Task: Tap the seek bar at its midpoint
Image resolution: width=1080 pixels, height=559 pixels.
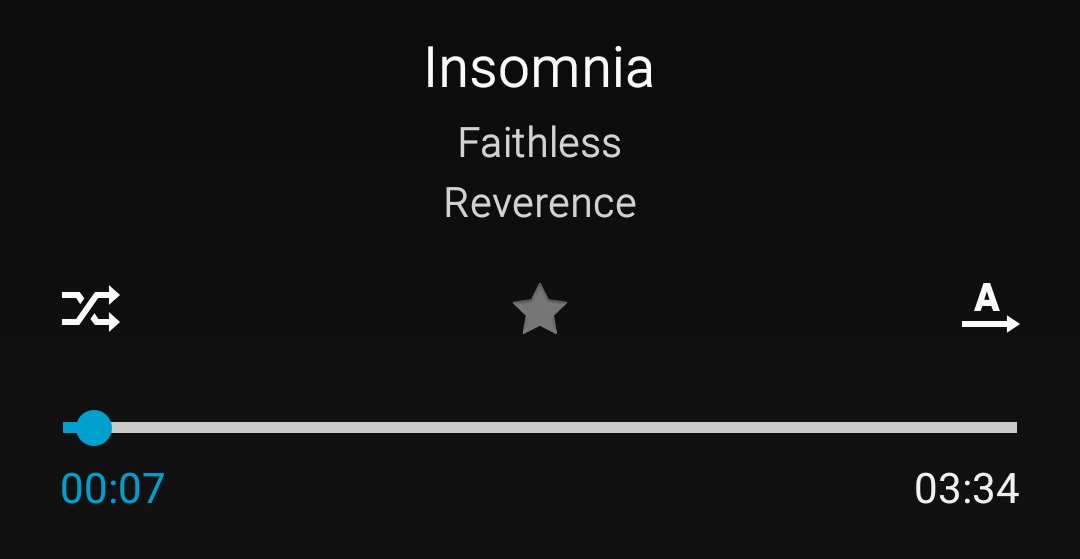Action: 540,428
